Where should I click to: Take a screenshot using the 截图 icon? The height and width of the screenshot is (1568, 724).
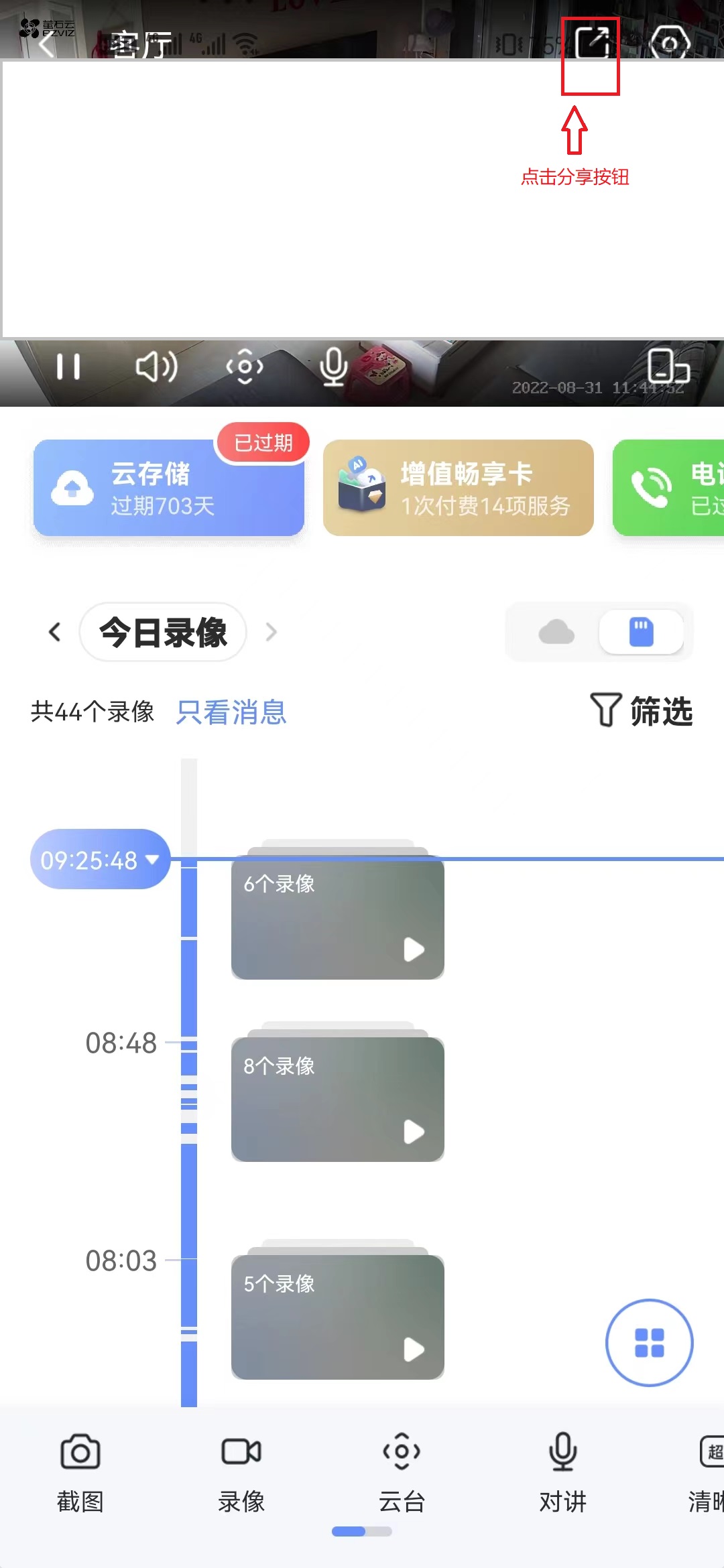[x=79, y=1474]
